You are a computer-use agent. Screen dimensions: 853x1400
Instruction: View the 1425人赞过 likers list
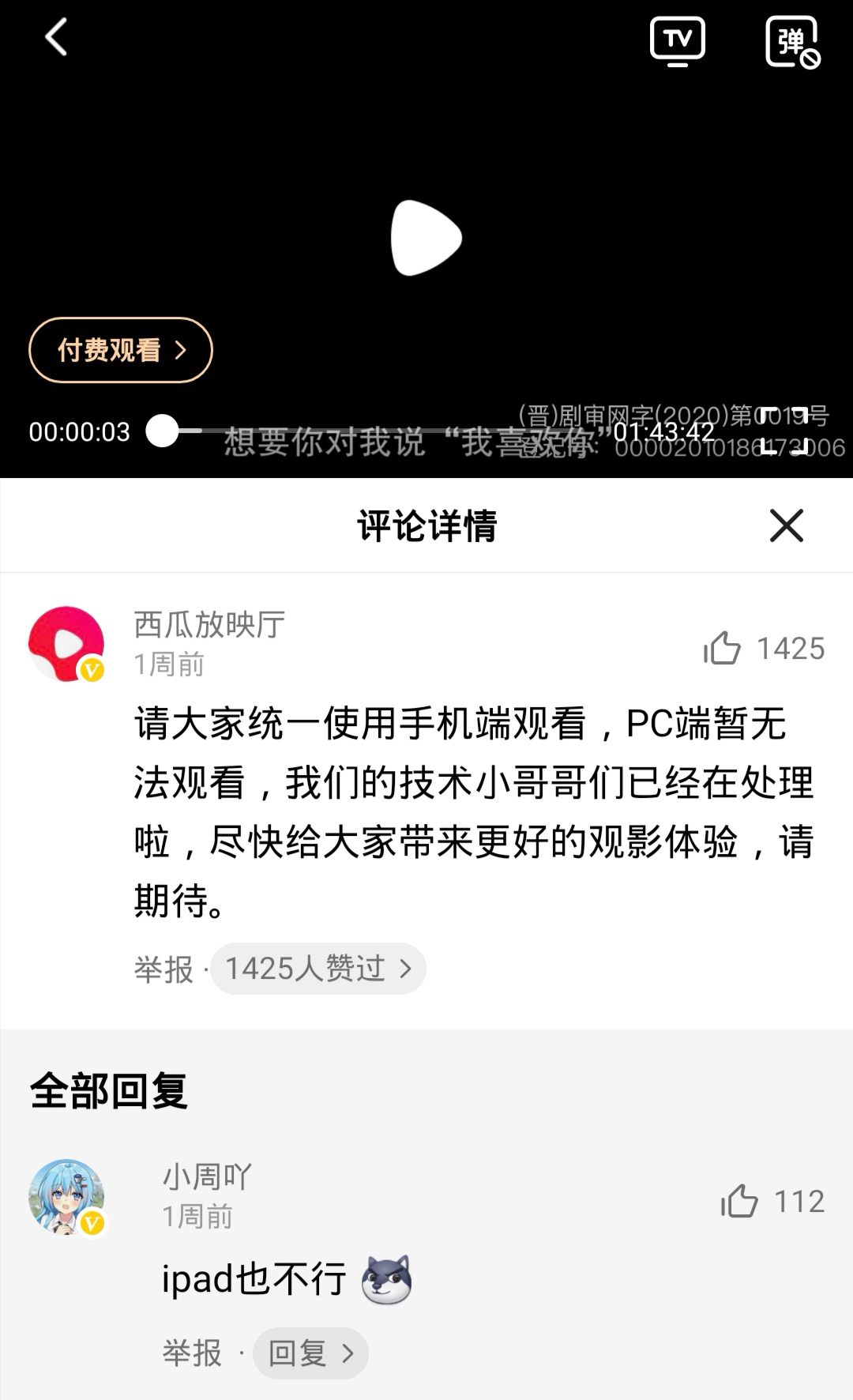click(318, 969)
